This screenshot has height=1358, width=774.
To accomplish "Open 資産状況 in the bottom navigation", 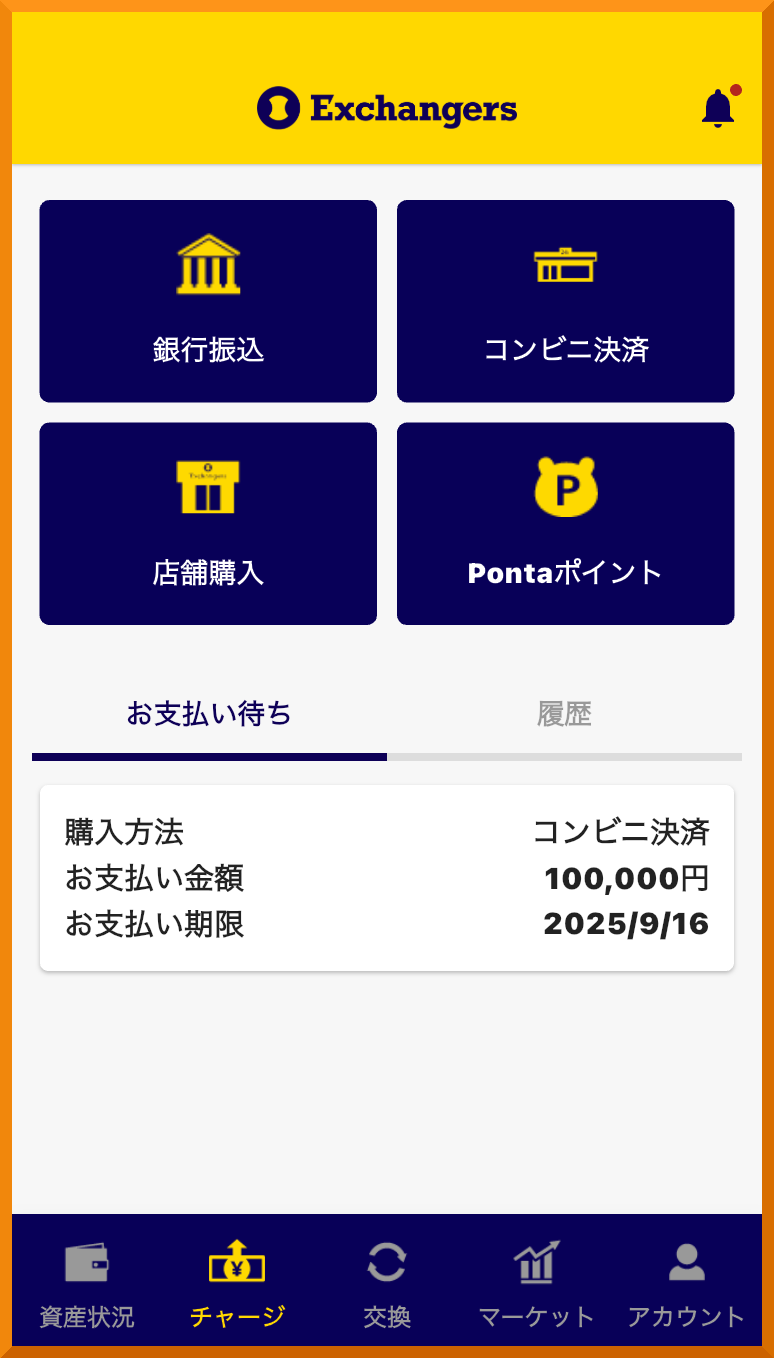I will coord(86,1285).
